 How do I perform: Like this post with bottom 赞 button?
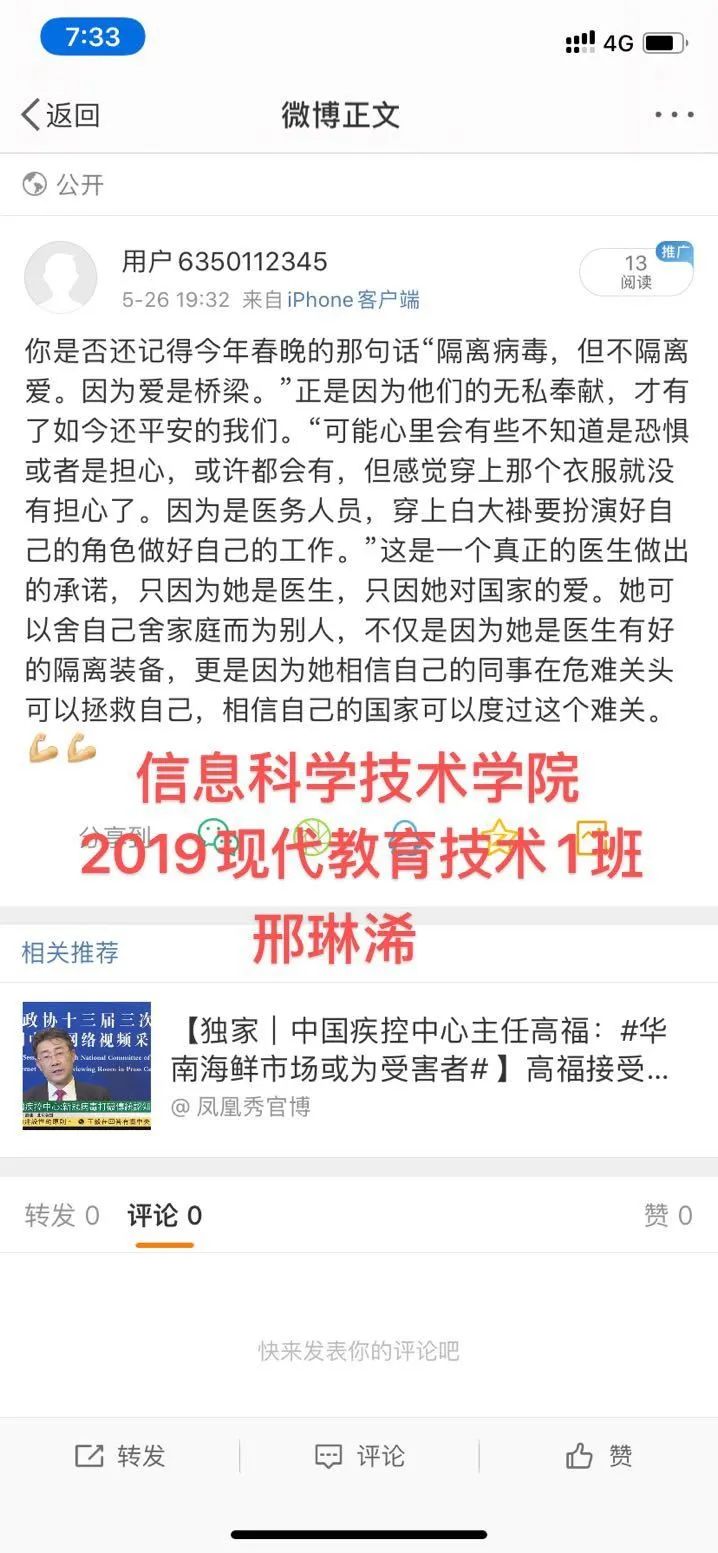[x=598, y=1456]
